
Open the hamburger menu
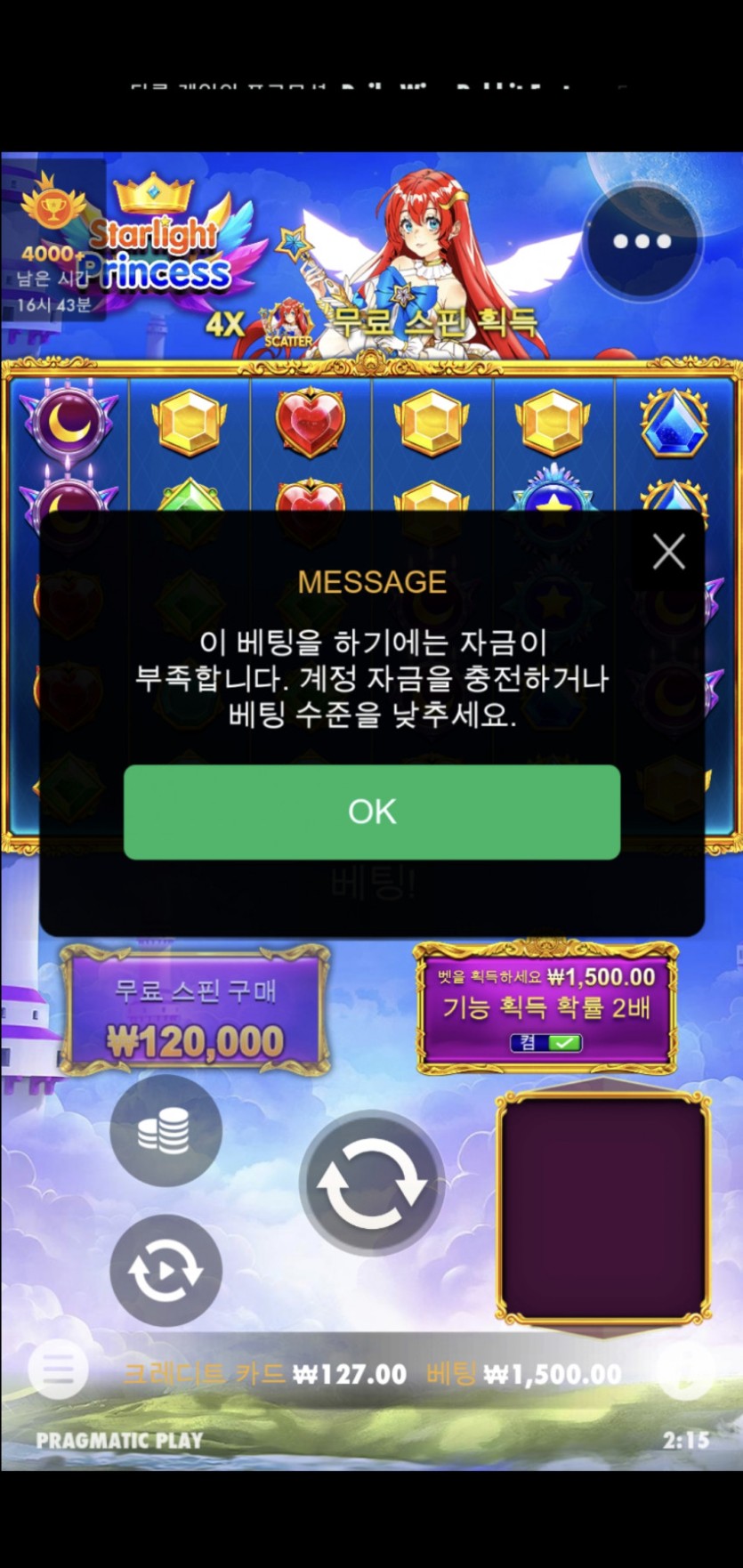coord(58,1370)
